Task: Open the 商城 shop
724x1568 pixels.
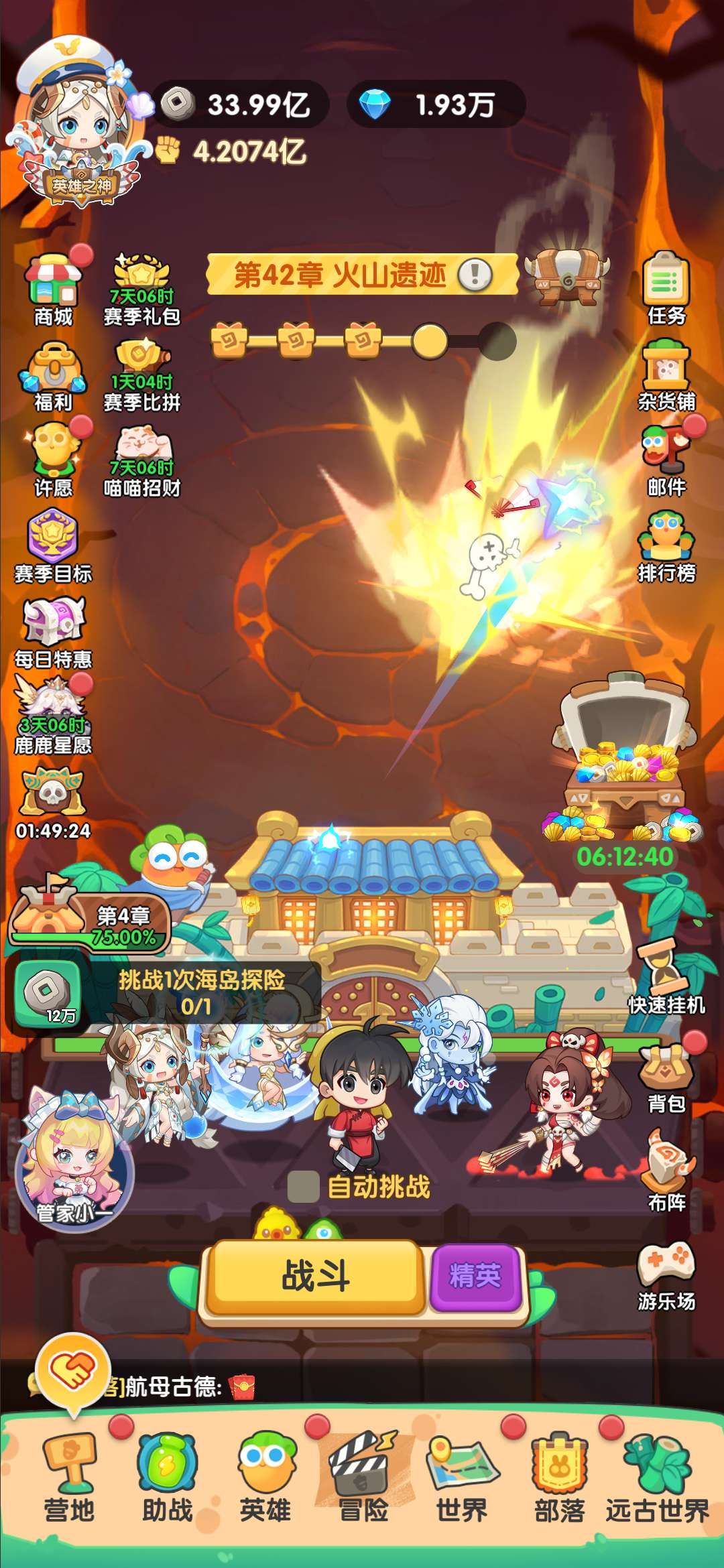Action: click(x=54, y=288)
